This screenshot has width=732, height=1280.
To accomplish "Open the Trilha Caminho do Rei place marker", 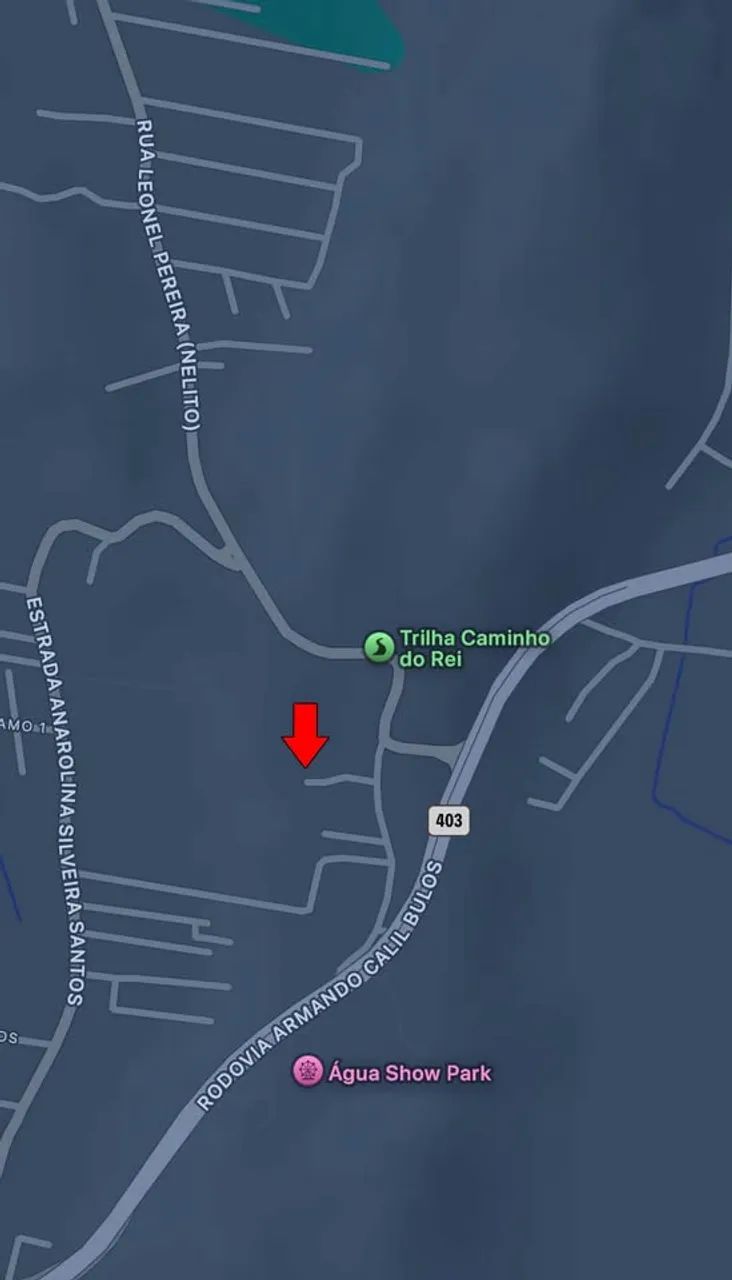I will 378,648.
